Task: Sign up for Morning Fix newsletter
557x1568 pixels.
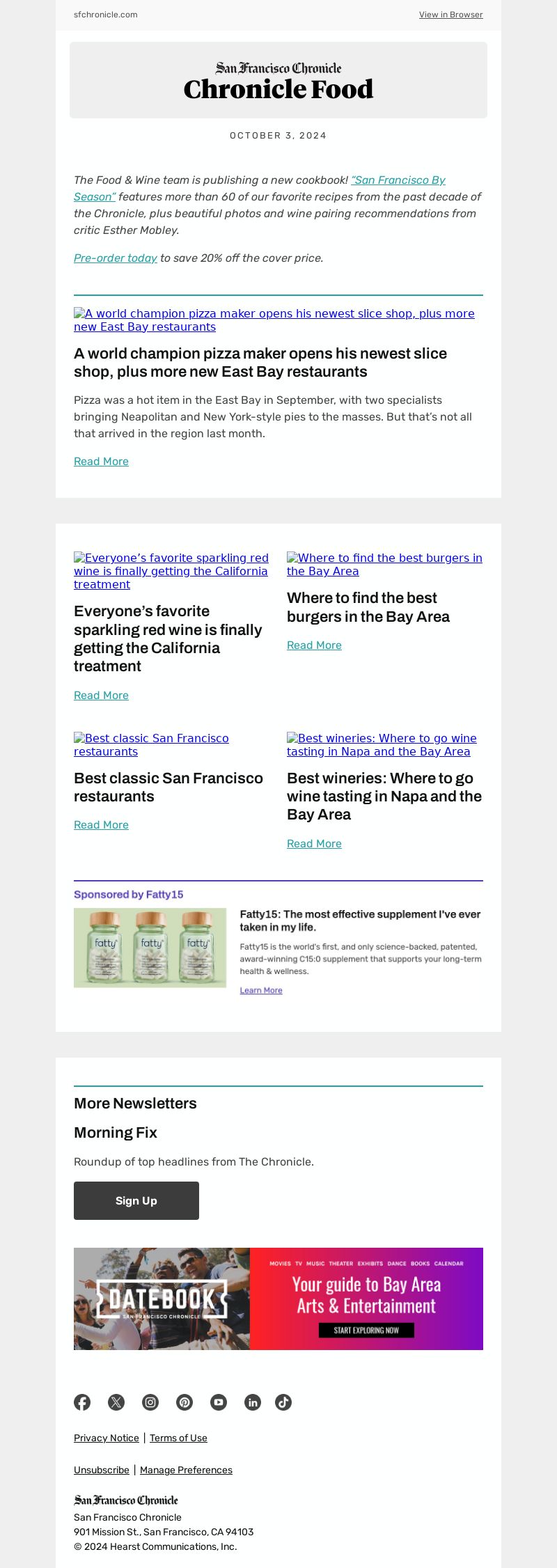Action: tap(136, 1200)
